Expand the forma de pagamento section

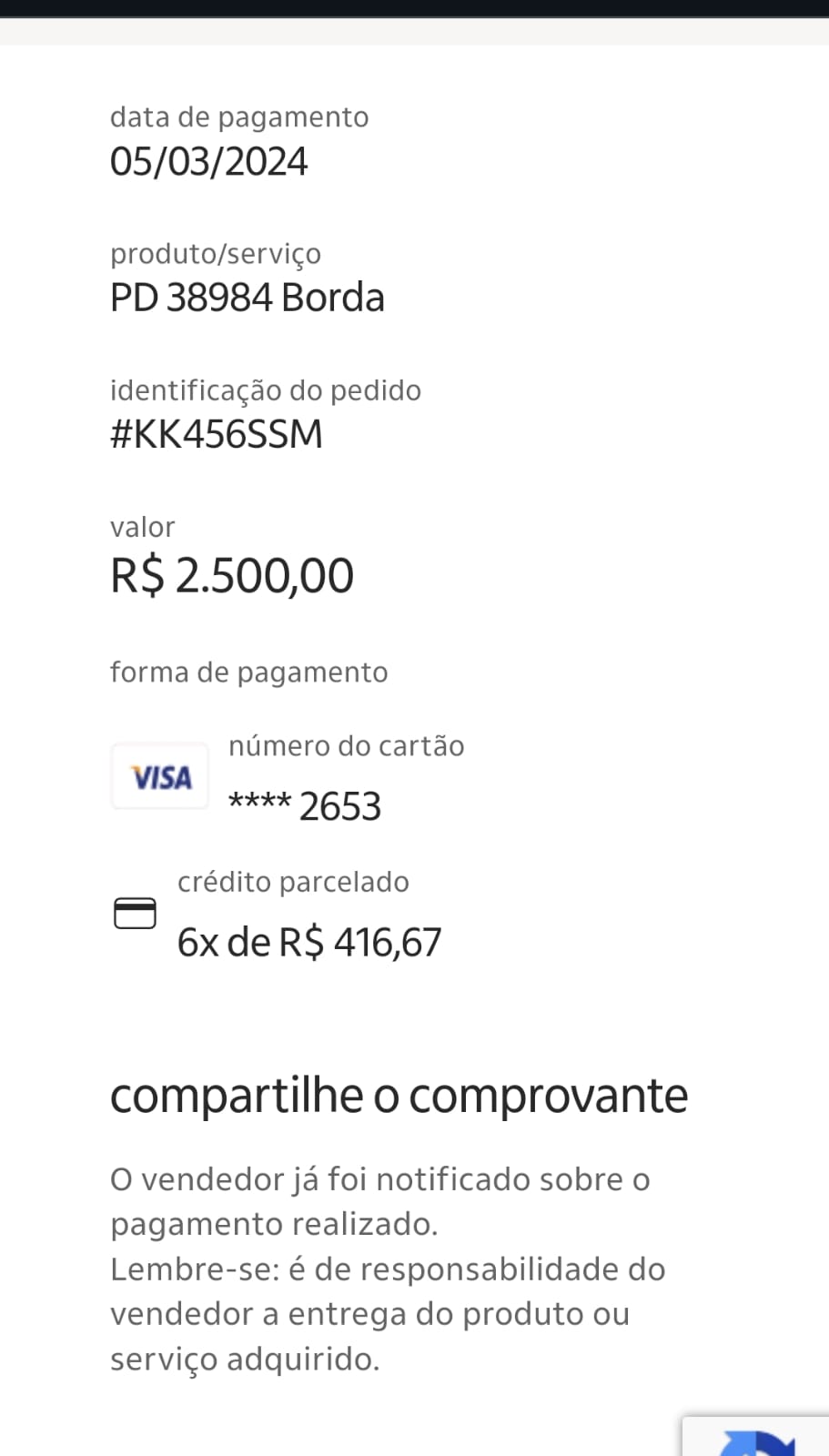point(248,672)
